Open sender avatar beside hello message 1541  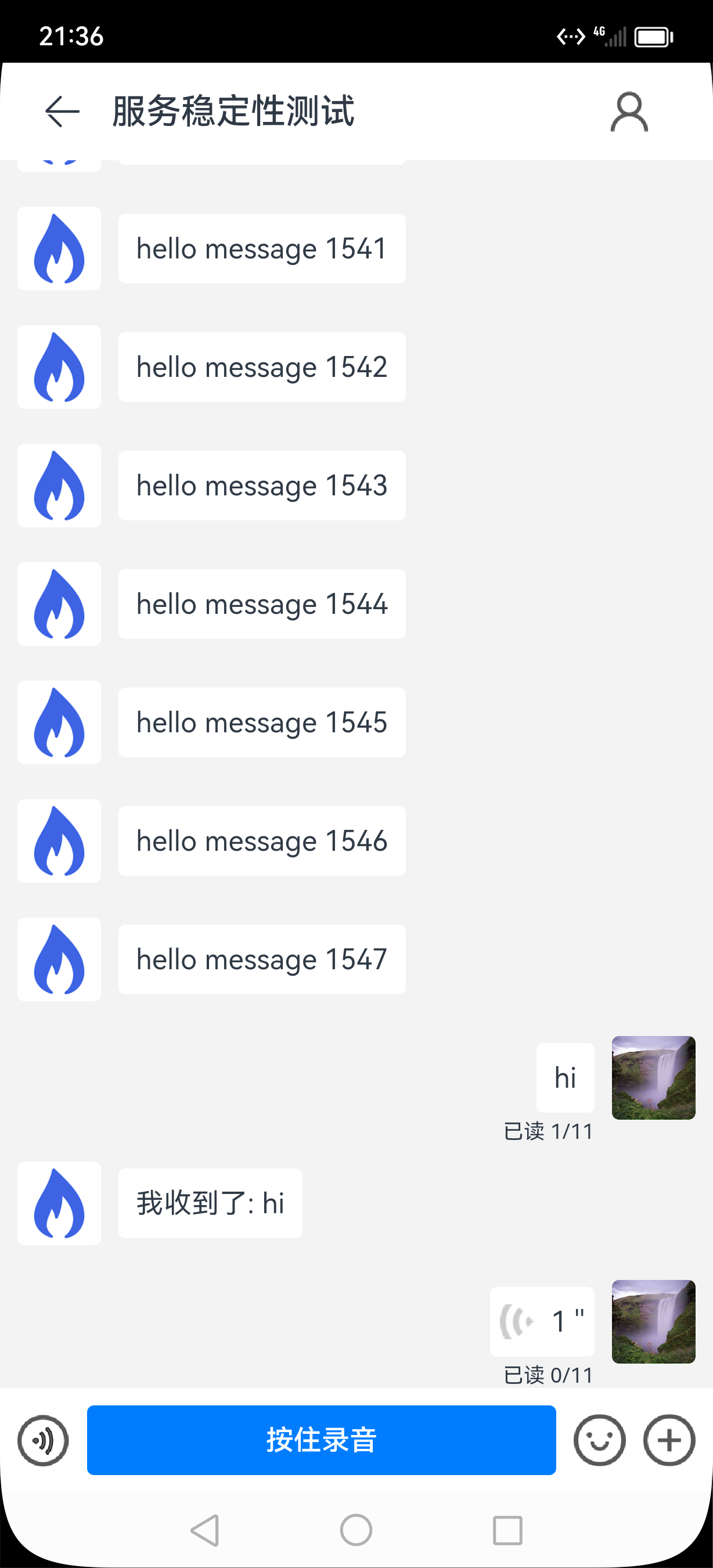(59, 249)
